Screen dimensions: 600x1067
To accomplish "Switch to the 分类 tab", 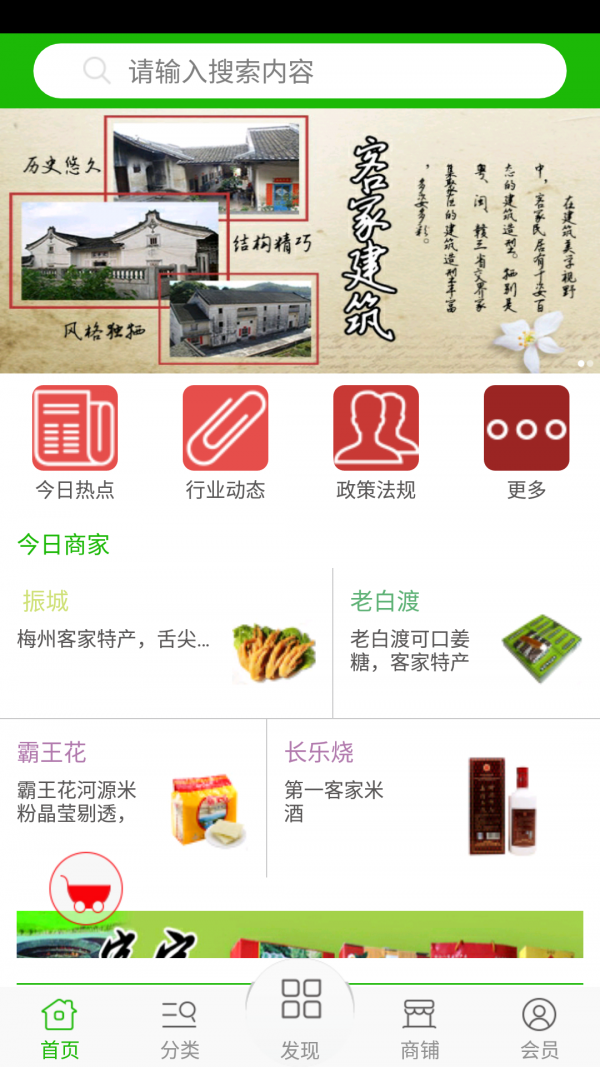I will (180, 1028).
